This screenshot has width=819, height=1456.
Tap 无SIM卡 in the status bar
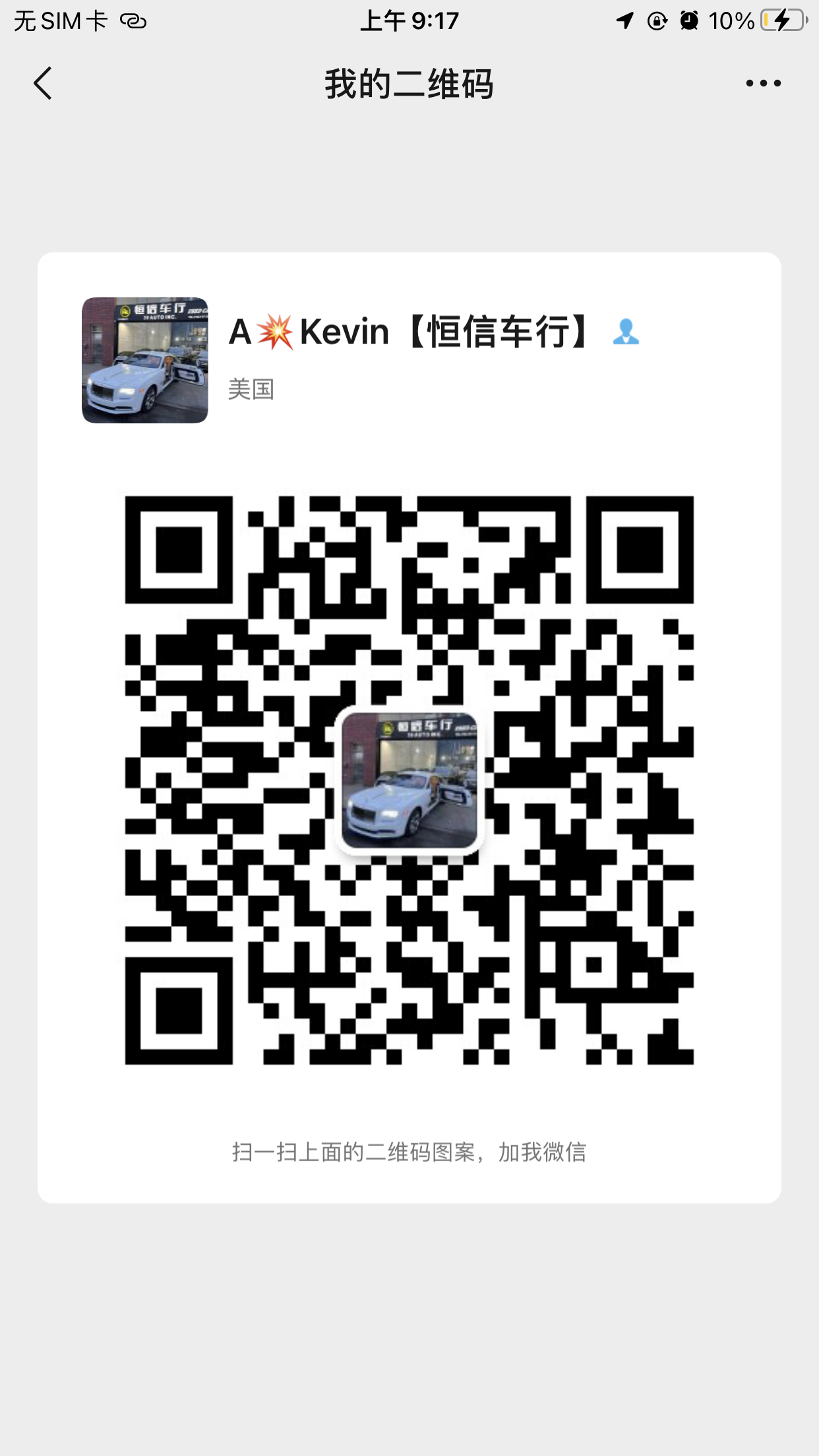(62, 20)
